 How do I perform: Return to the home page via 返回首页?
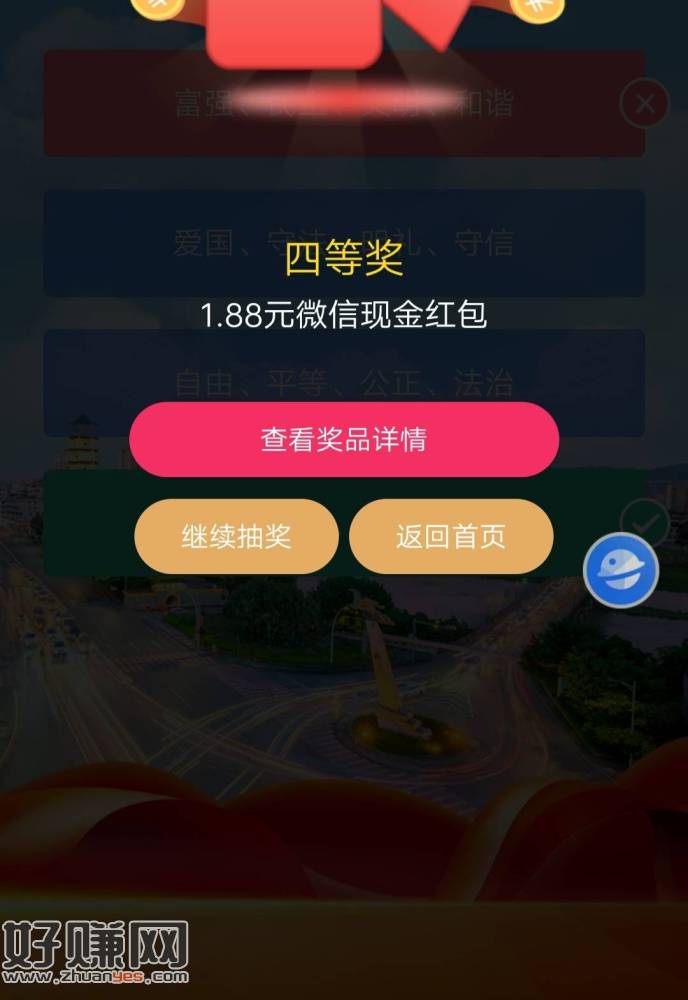451,537
